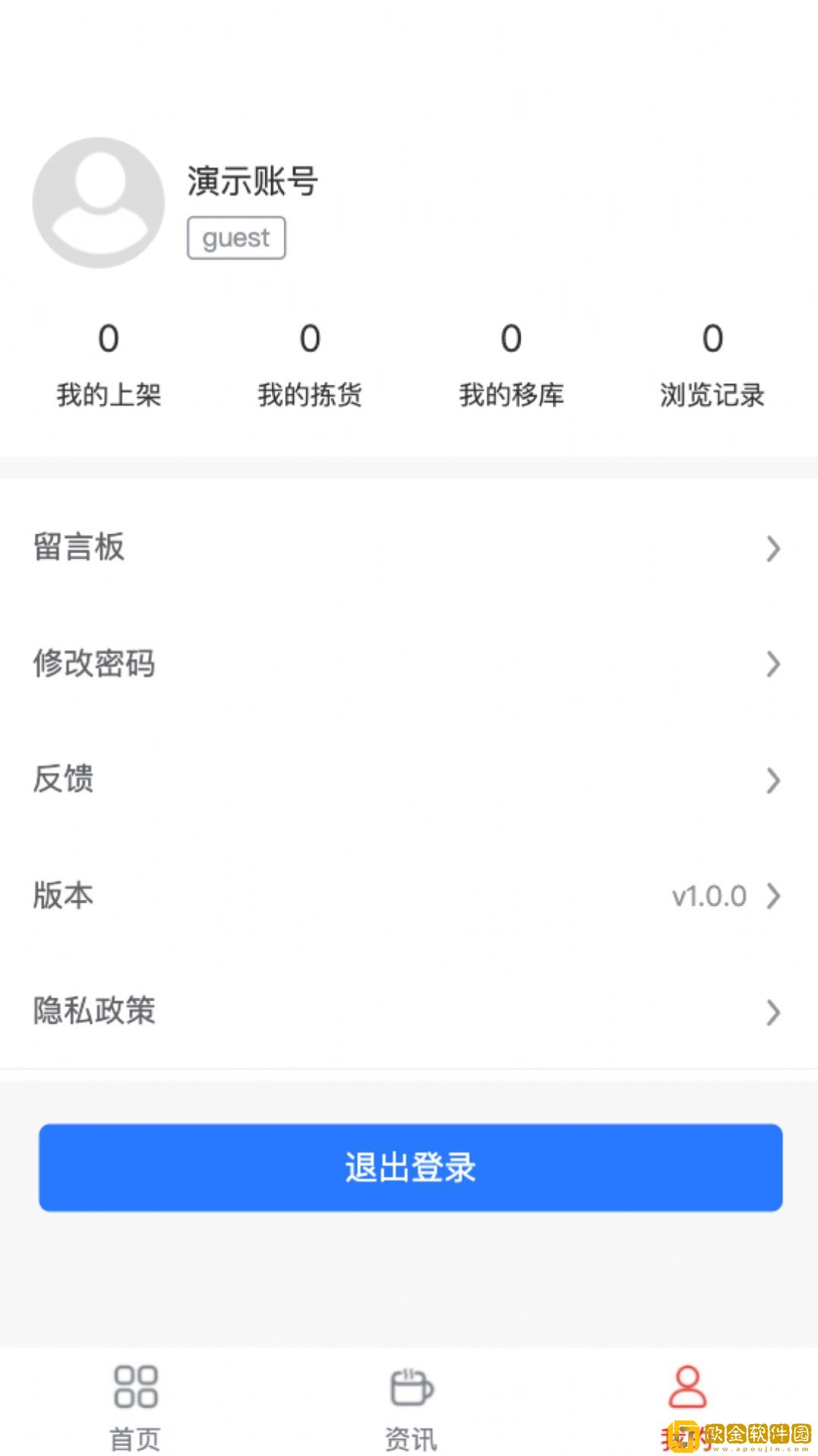Click the 演示账号 account name
Viewport: 818px width, 1456px height.
click(x=252, y=181)
